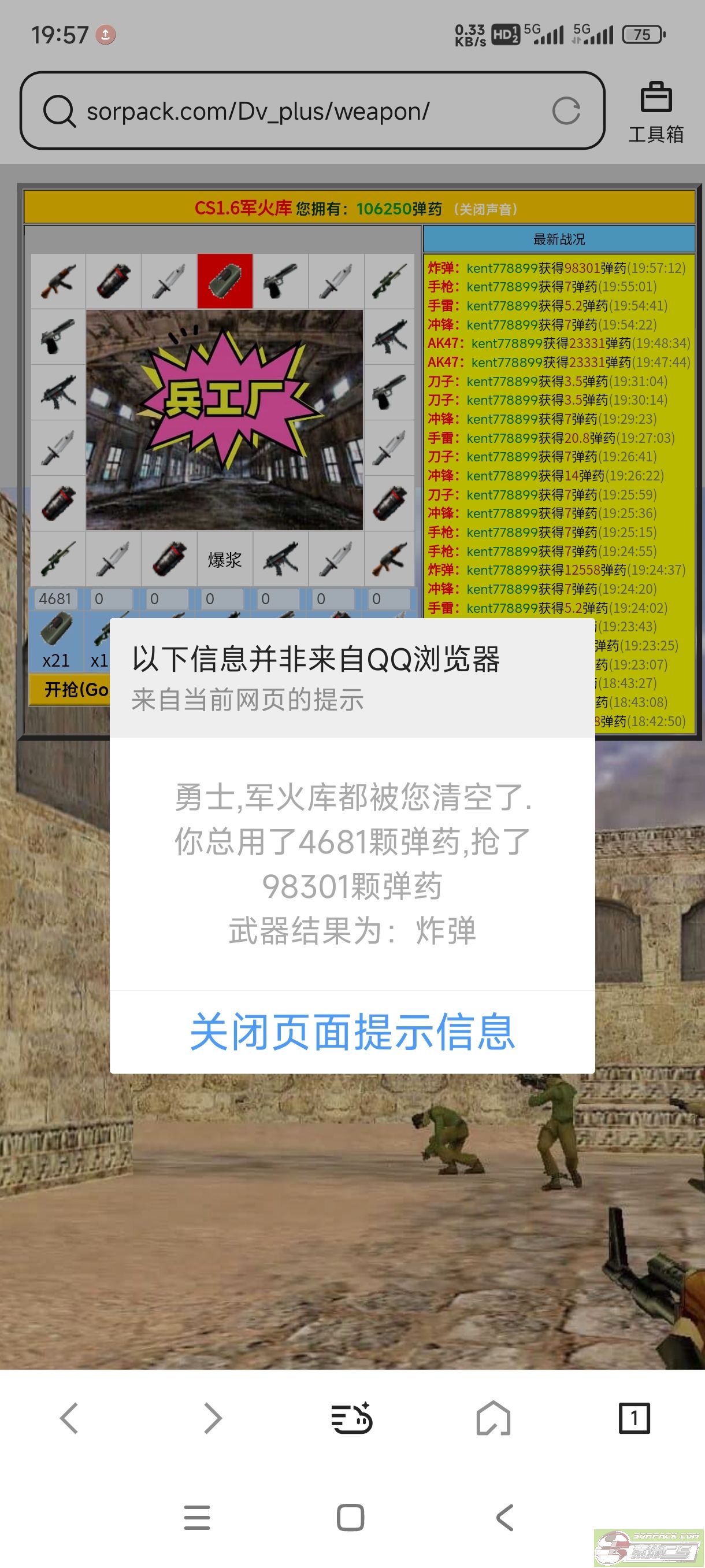Open the tab switcher showing 1 tab
705x1568 pixels.
[634, 1418]
